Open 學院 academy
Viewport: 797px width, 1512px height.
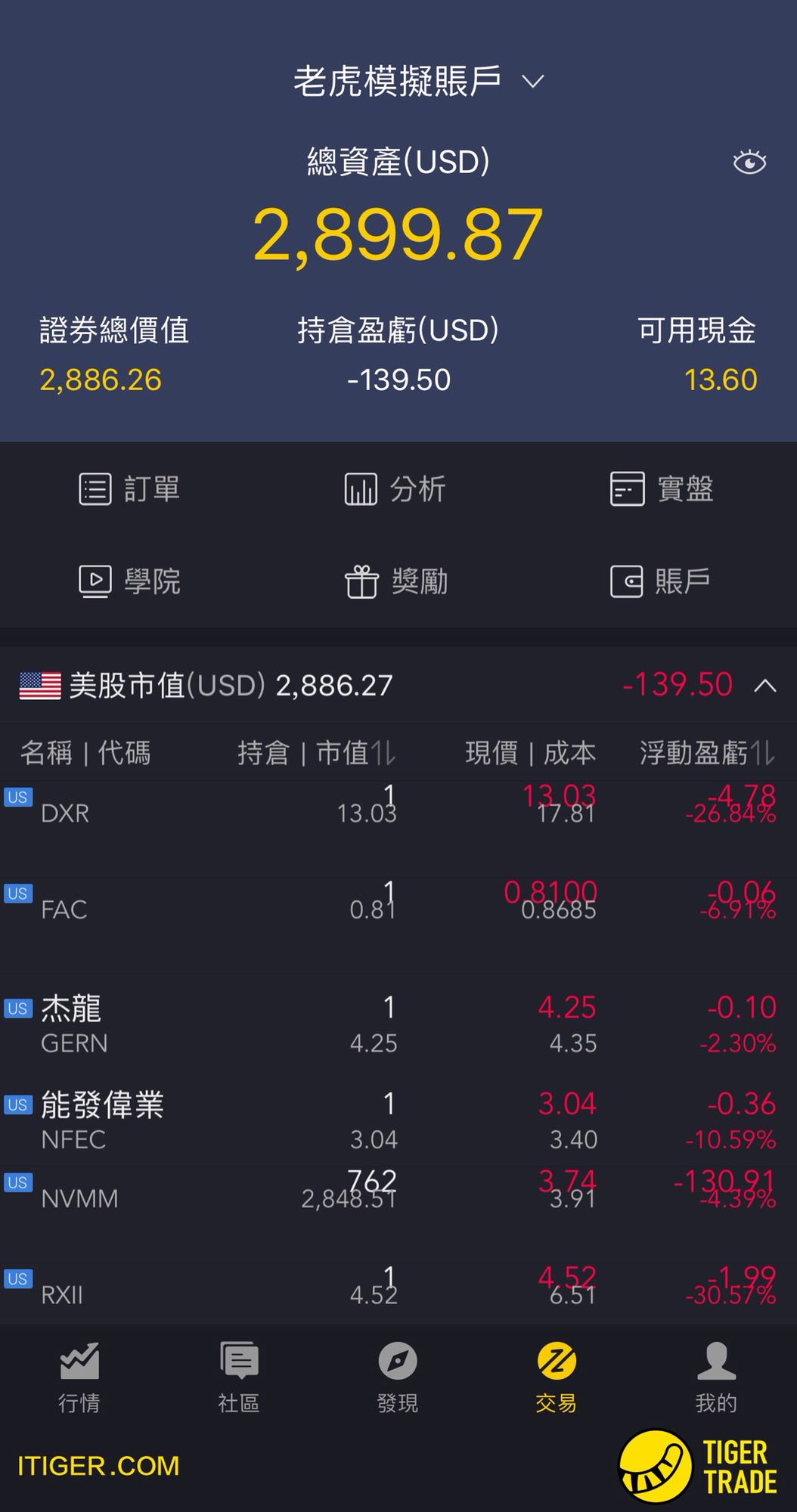(129, 581)
